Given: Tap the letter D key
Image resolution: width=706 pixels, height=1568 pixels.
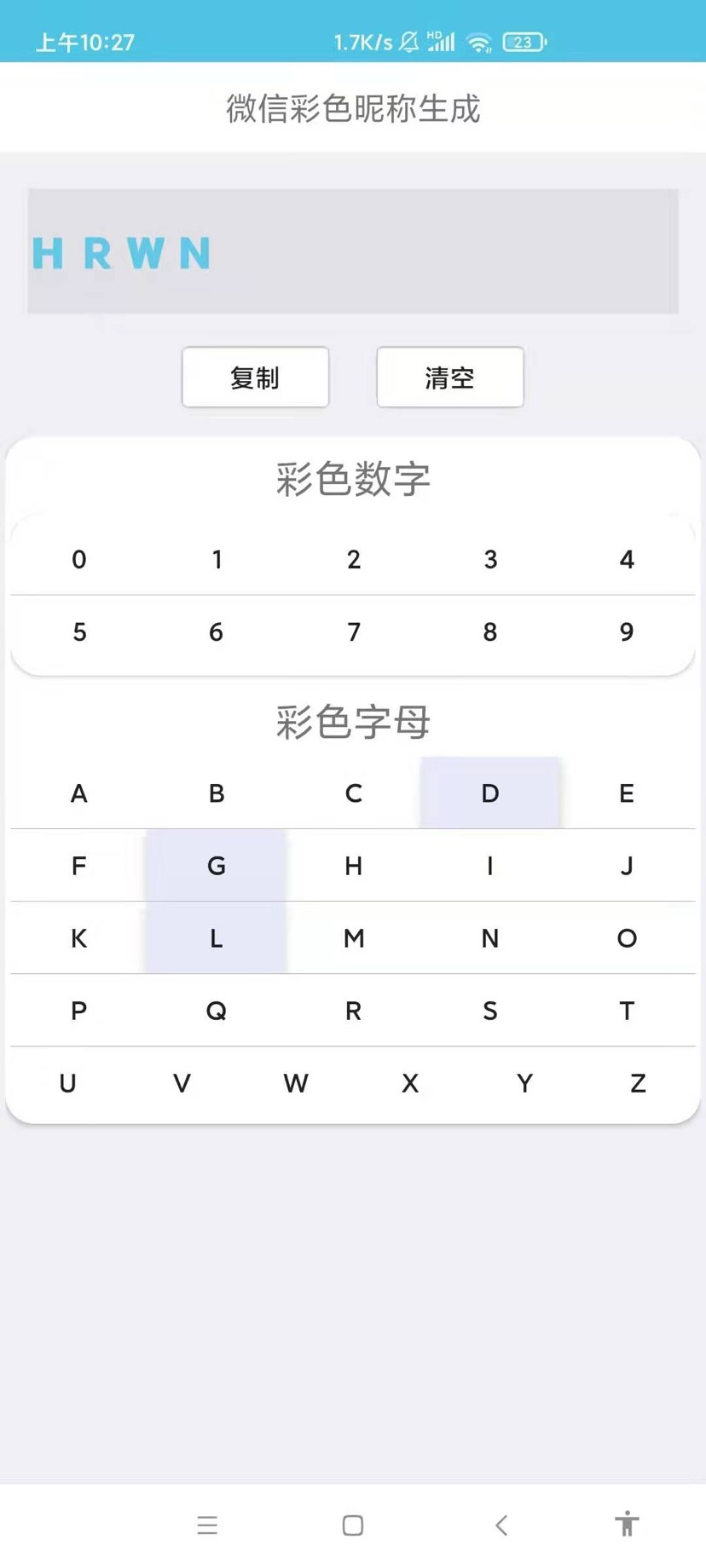Looking at the screenshot, I should [490, 793].
